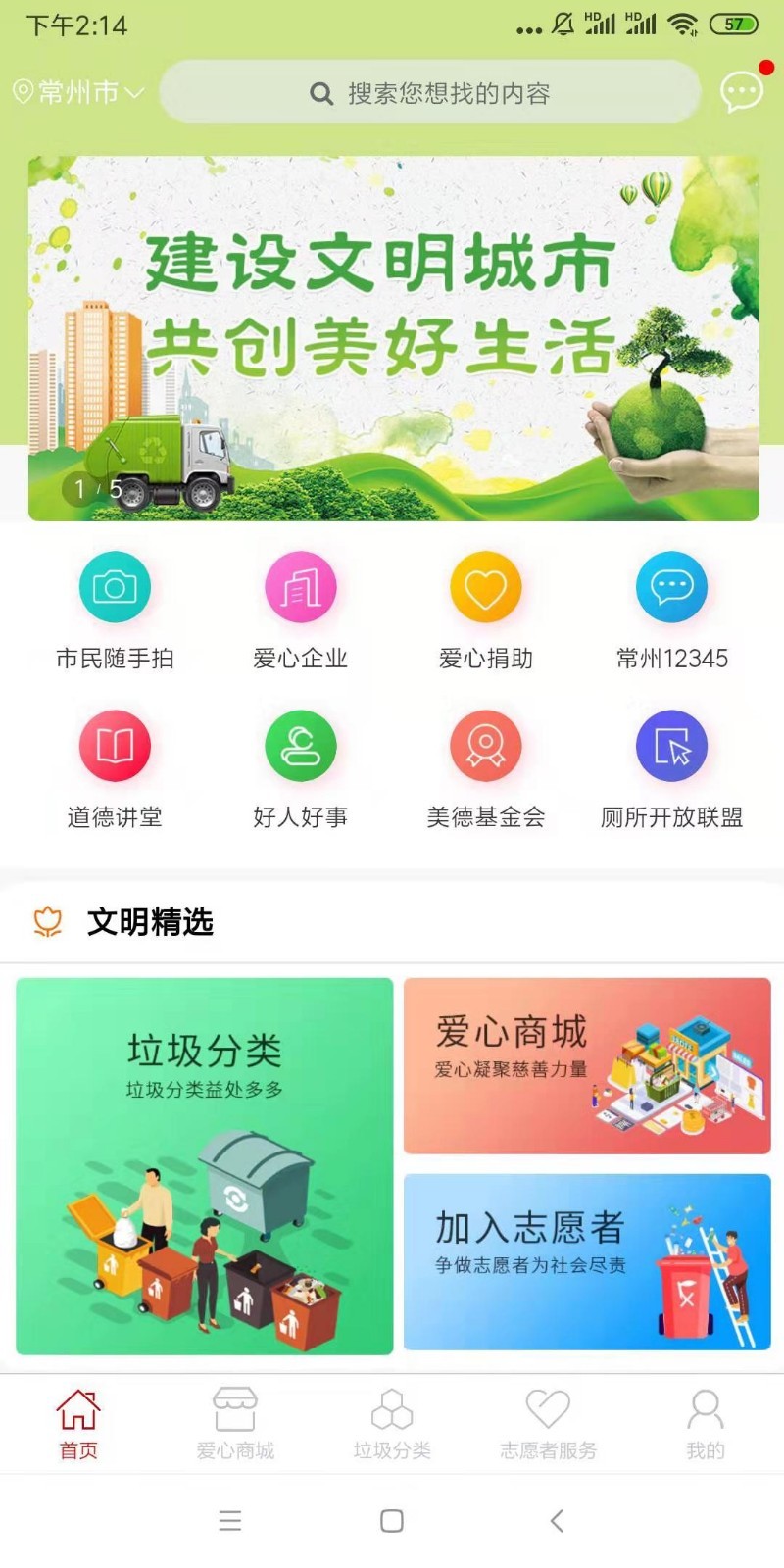The width and height of the screenshot is (784, 1568).
Task: Open the message notification icon
Action: [x=740, y=93]
